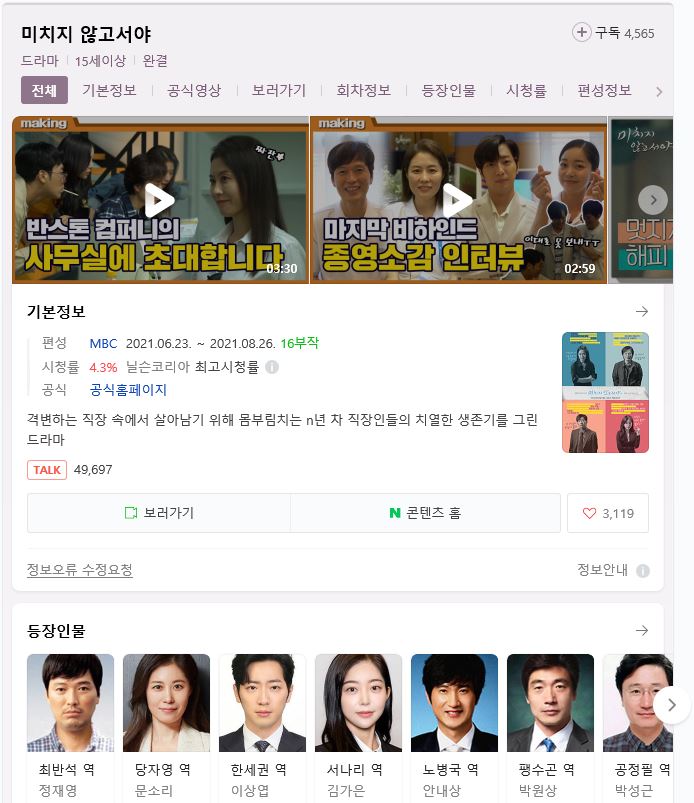Like the drama with the heart button
This screenshot has width=694, height=803.
pyautogui.click(x=607, y=513)
